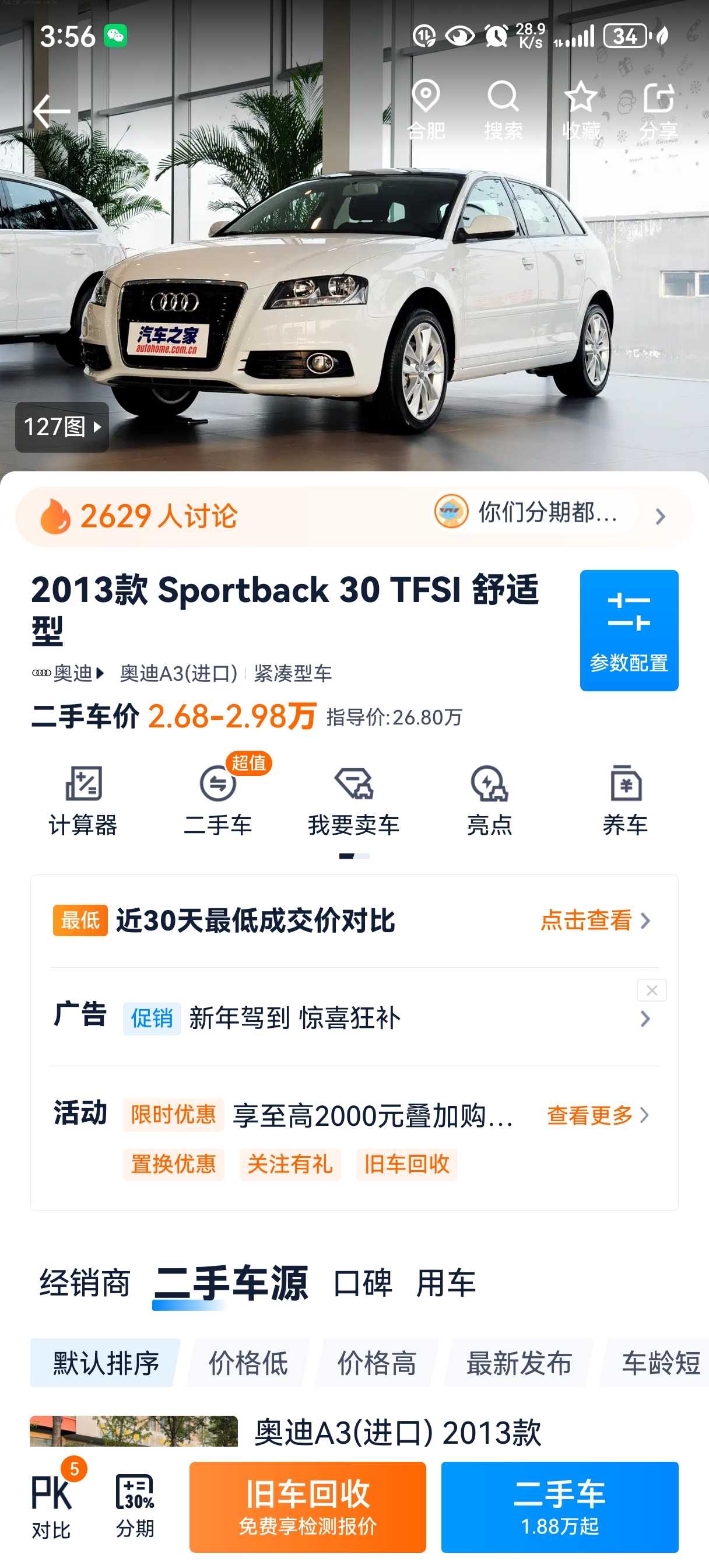
Task: Open the 养车 shortcut
Action: (625, 800)
